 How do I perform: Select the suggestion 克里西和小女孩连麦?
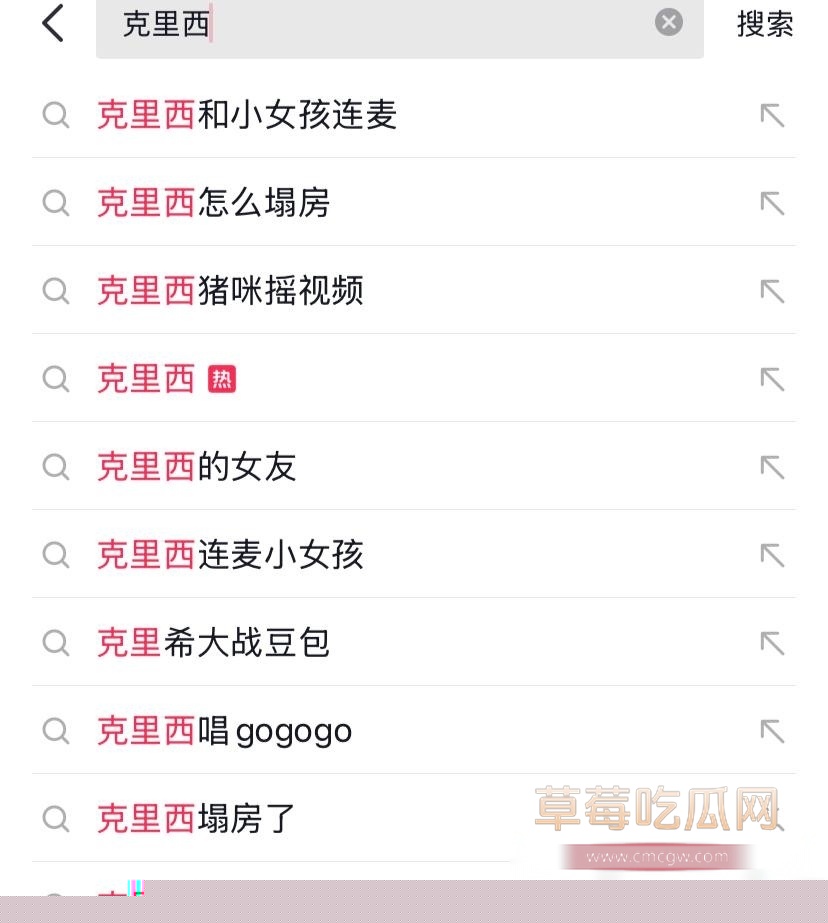[247, 115]
